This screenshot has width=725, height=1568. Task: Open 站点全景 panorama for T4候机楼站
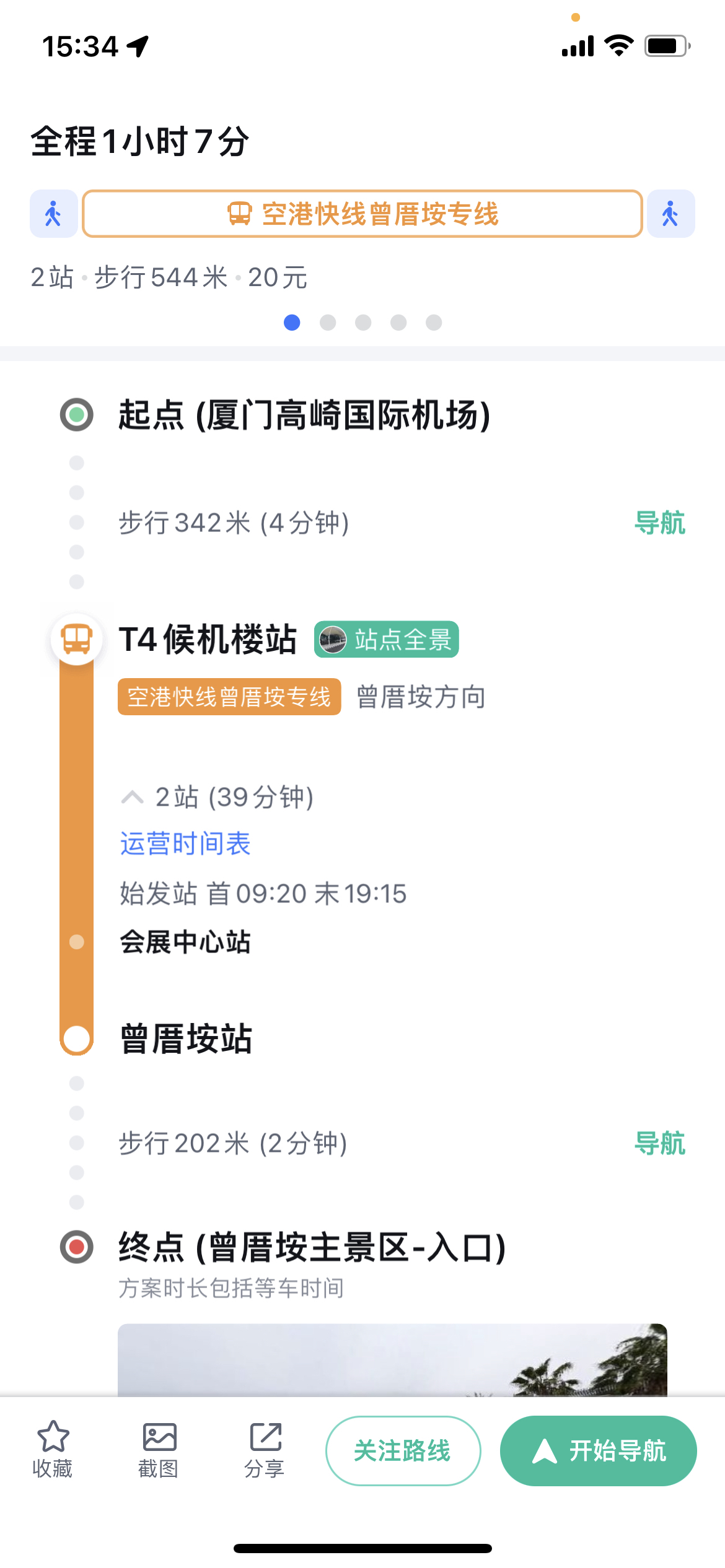tap(387, 639)
